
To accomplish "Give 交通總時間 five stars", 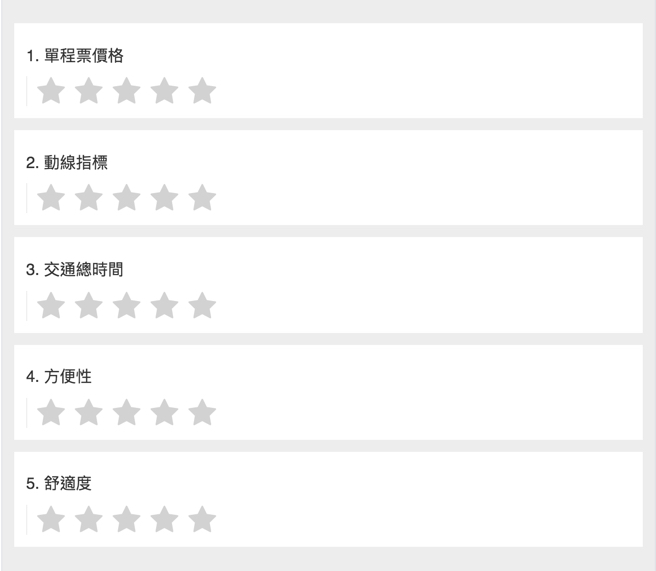I will [202, 305].
